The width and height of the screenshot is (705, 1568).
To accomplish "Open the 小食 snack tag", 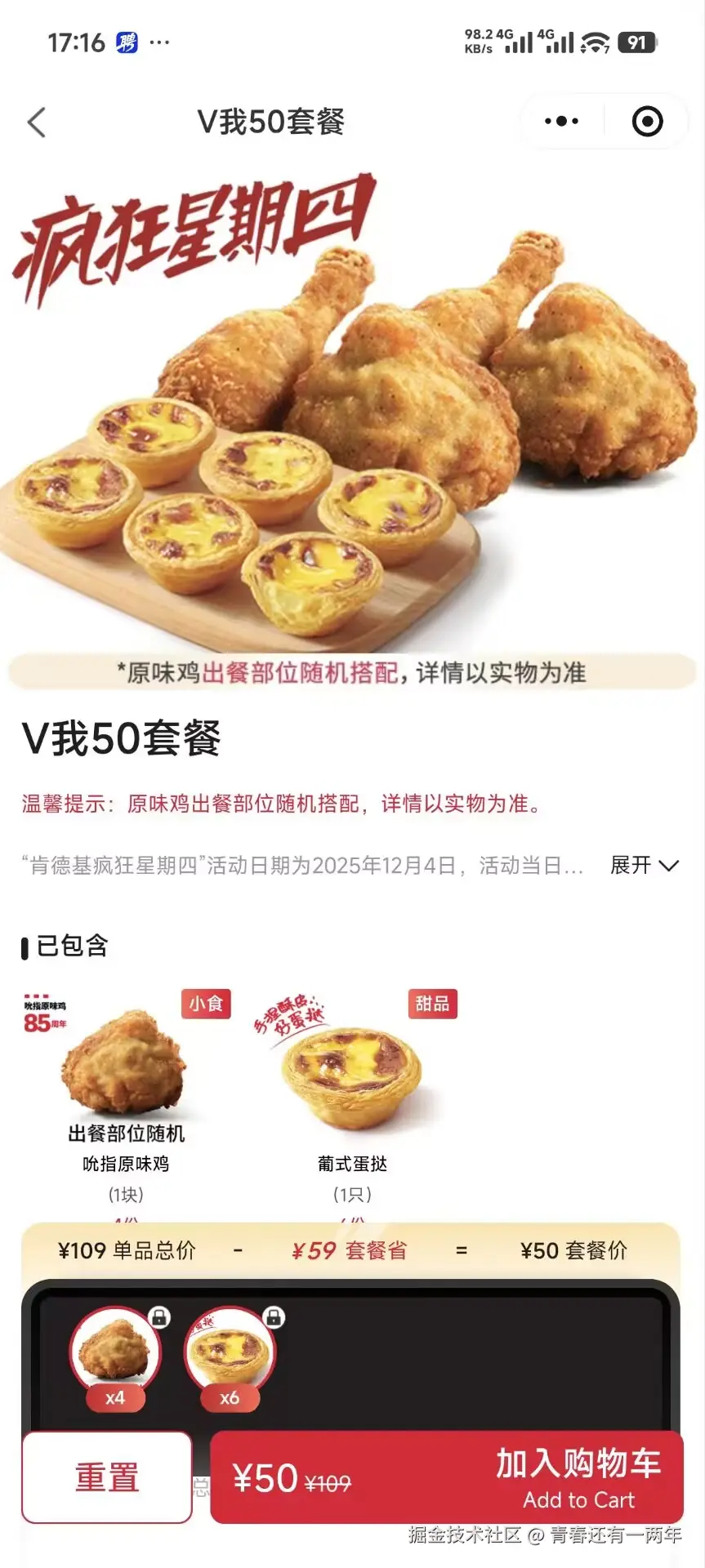I will (207, 1004).
